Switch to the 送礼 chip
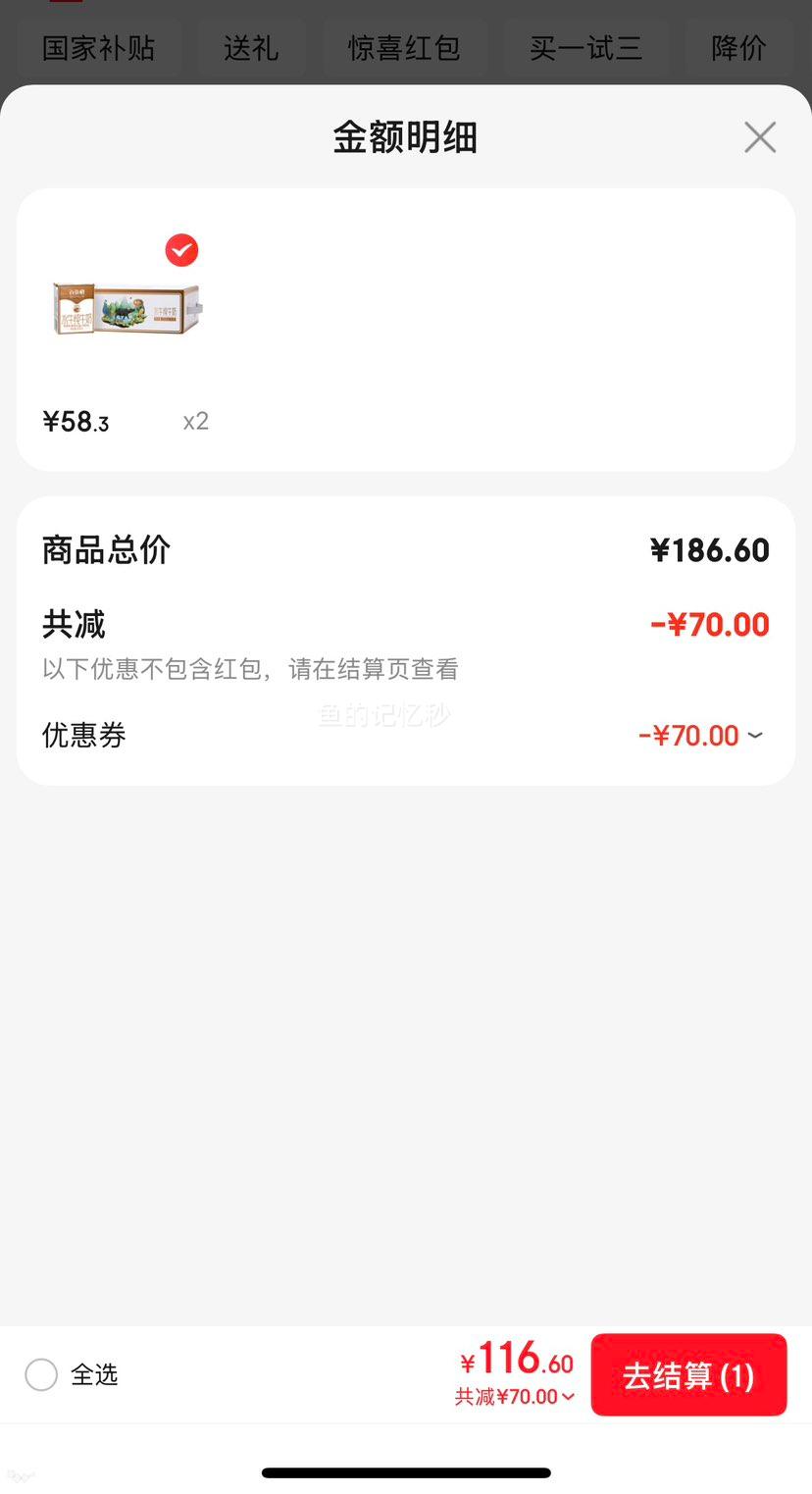 click(251, 48)
